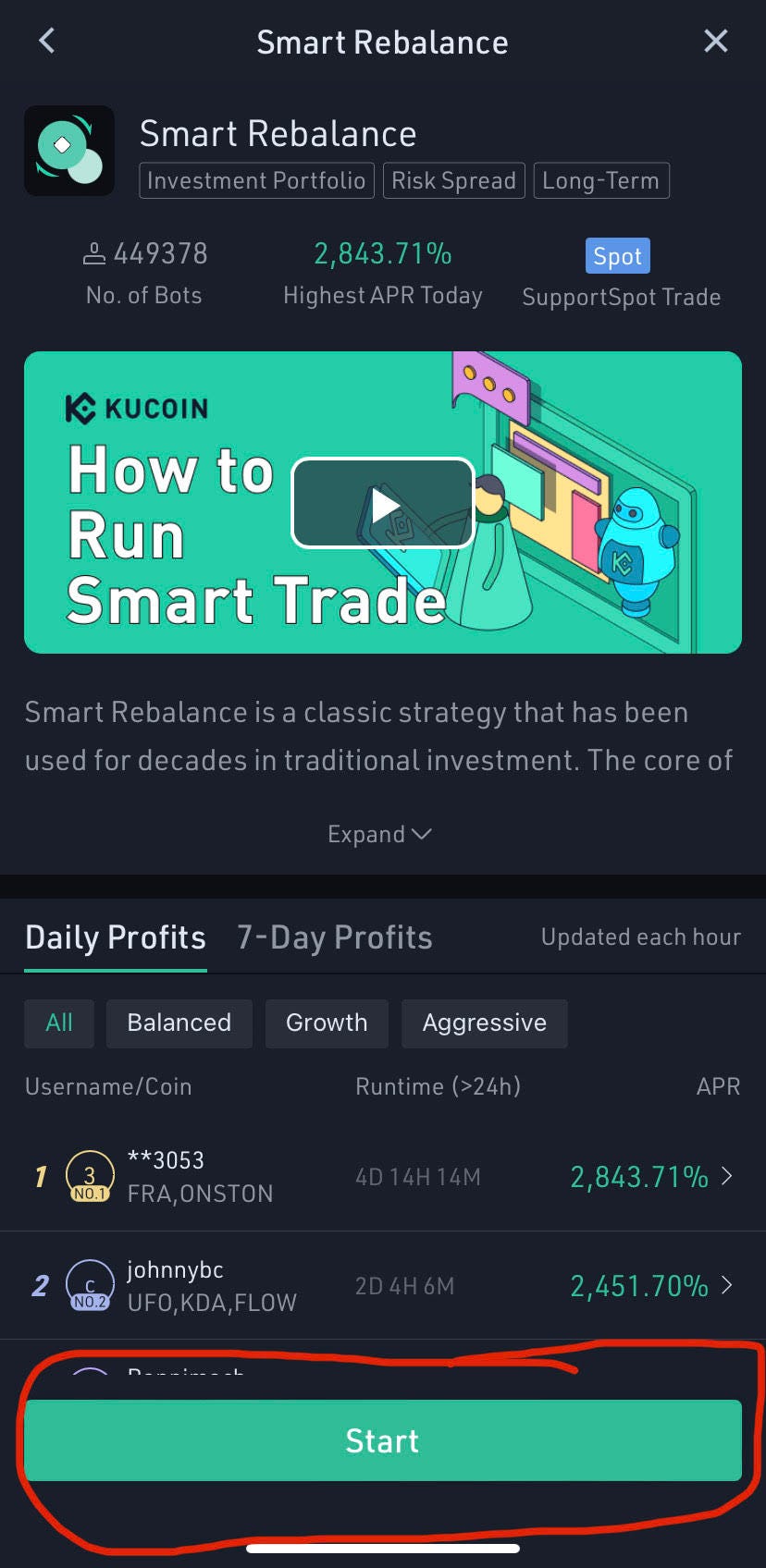Select the All filter chip
766x1568 pixels.
(59, 1023)
